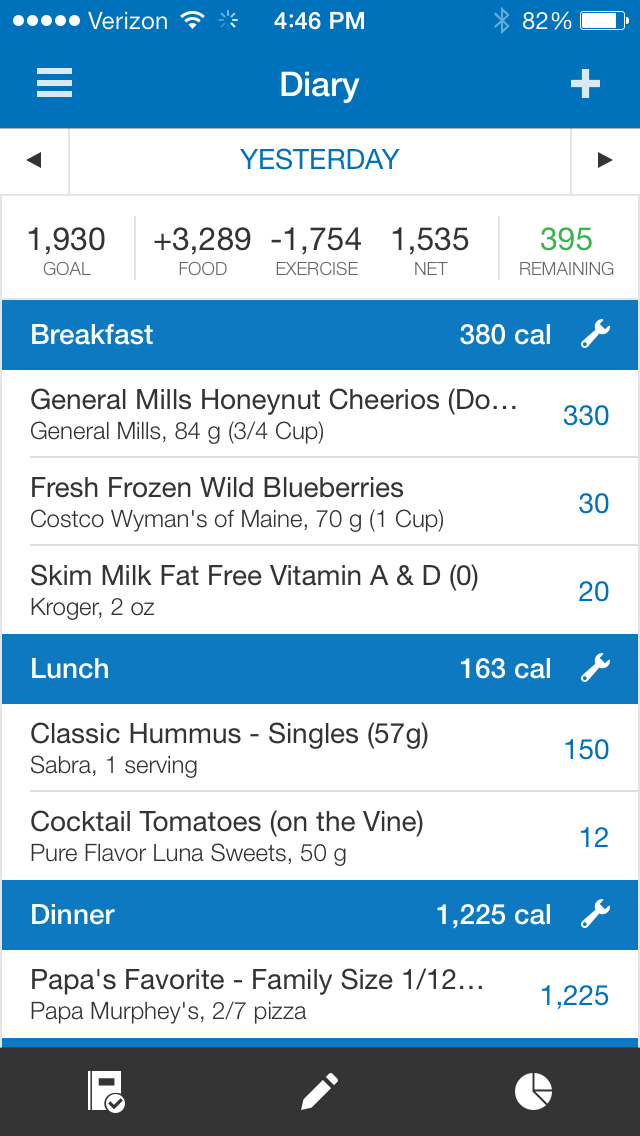Open the Classic Hummus entry
Viewport: 640px width, 1136px height.
tap(320, 748)
